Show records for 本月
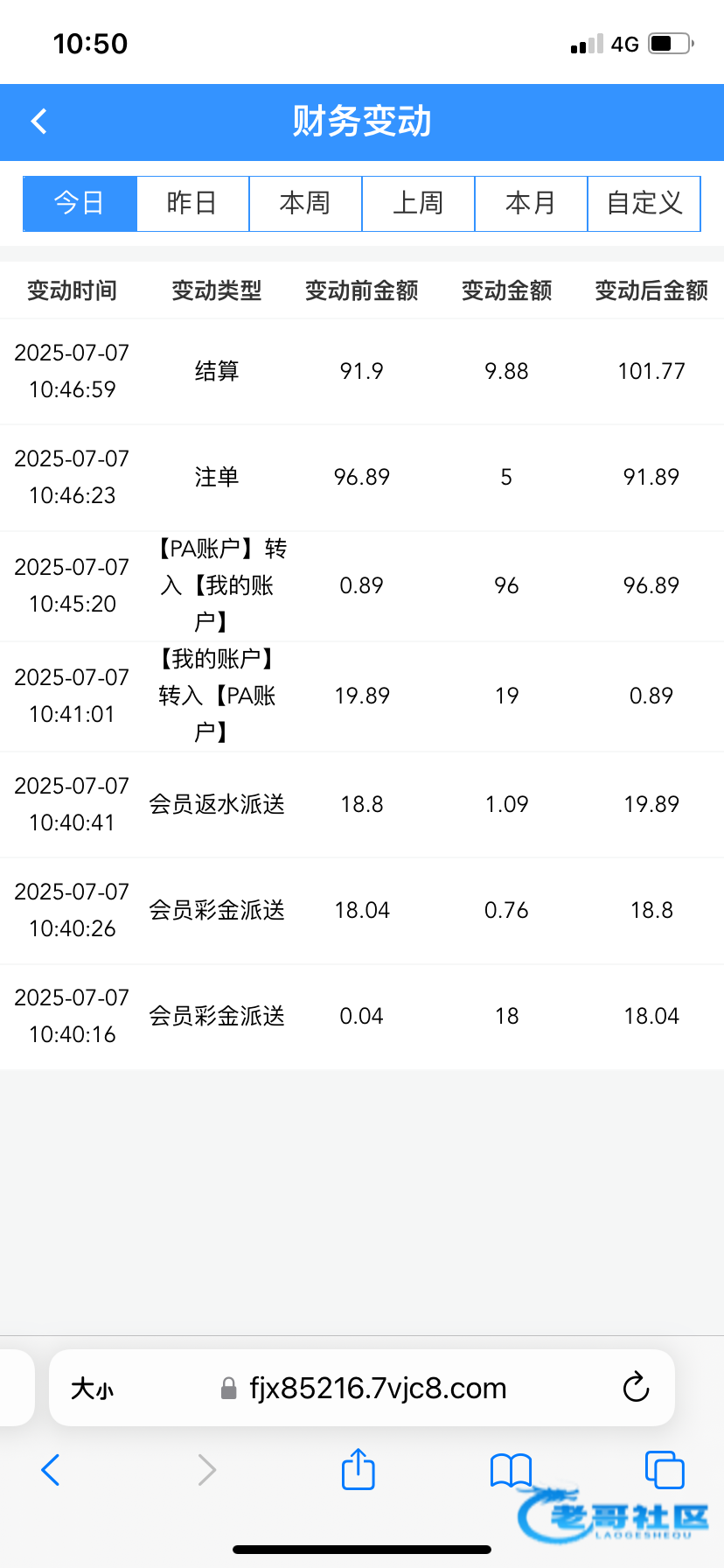This screenshot has height=1568, width=724. (x=531, y=204)
